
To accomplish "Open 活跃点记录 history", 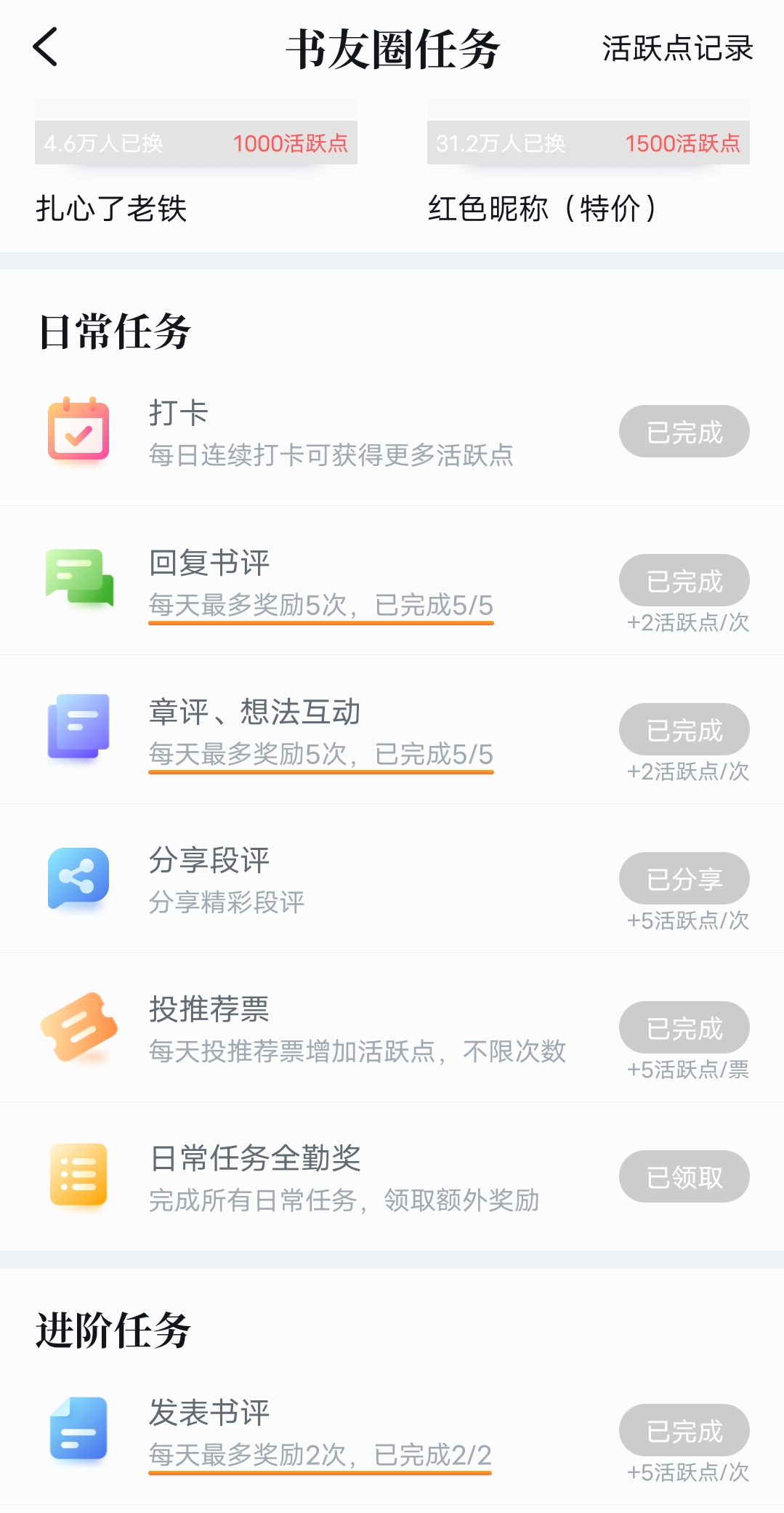I will (x=676, y=49).
